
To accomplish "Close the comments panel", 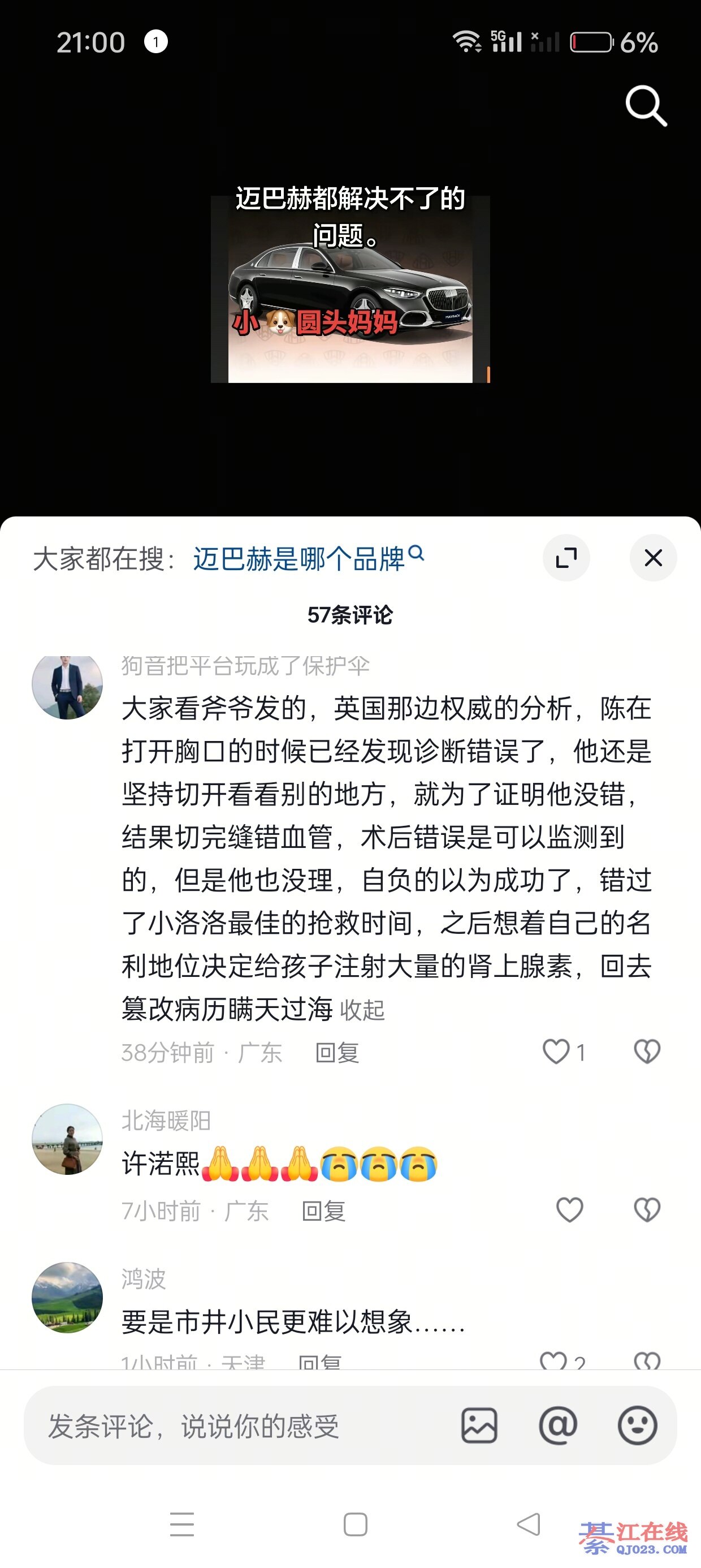I will 653,558.
